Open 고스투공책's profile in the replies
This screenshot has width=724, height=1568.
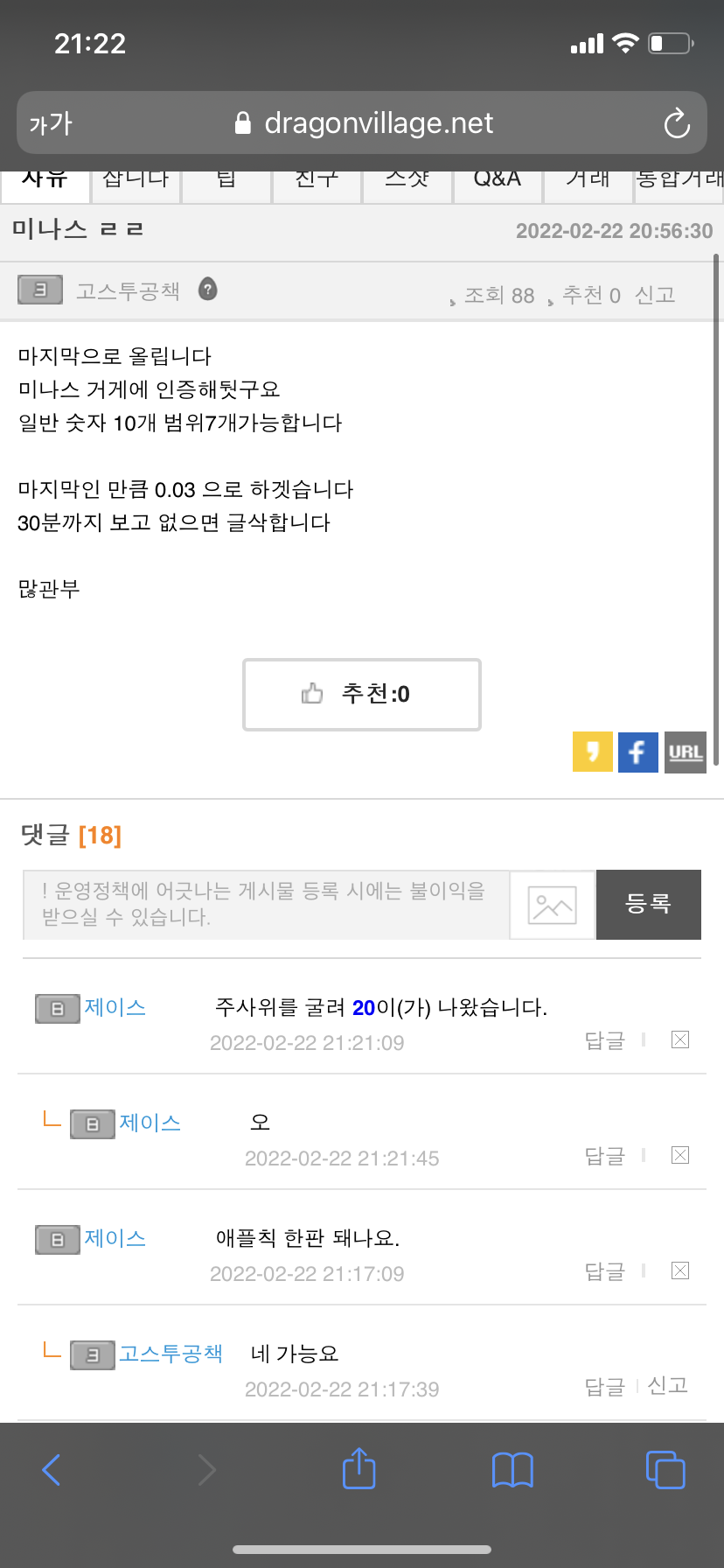point(171,1354)
